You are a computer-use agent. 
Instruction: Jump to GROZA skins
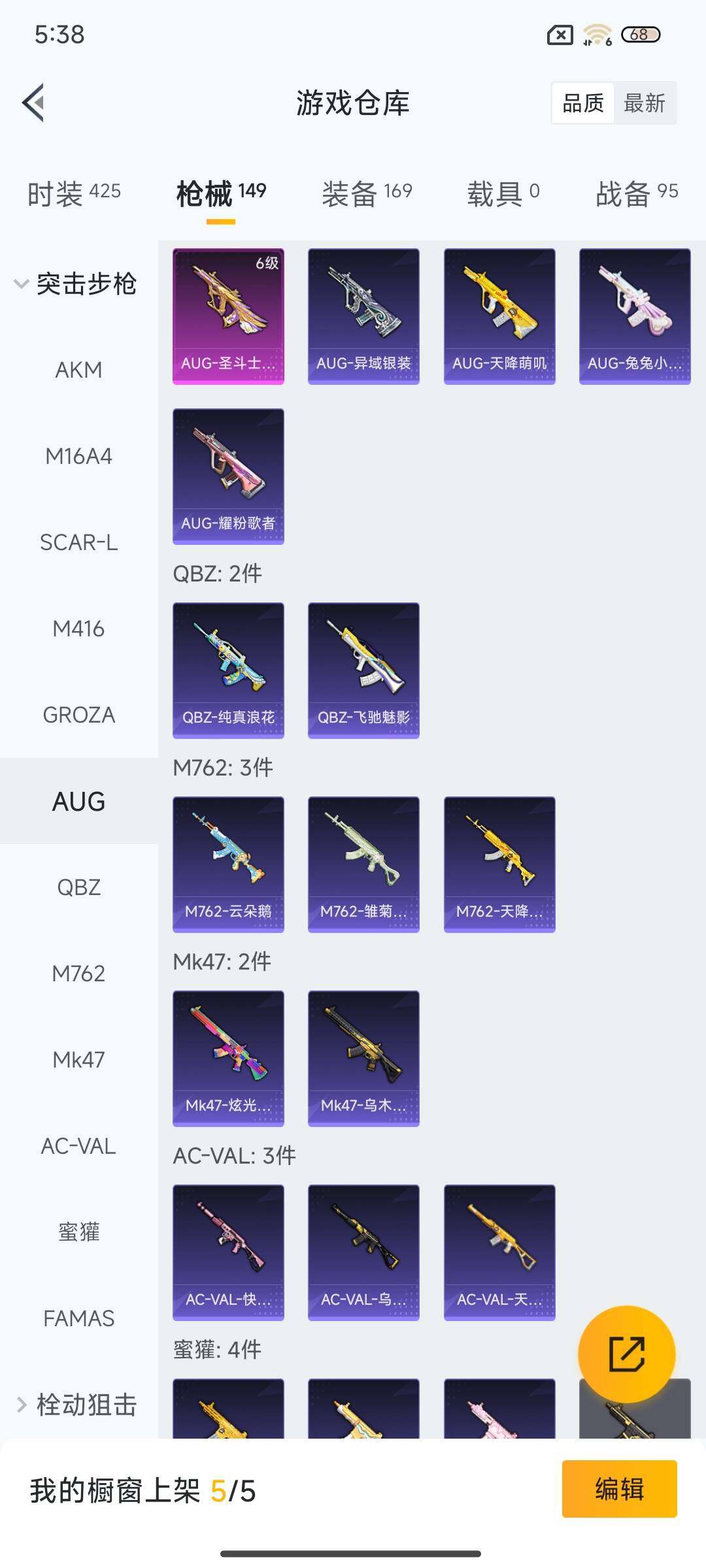tap(78, 715)
